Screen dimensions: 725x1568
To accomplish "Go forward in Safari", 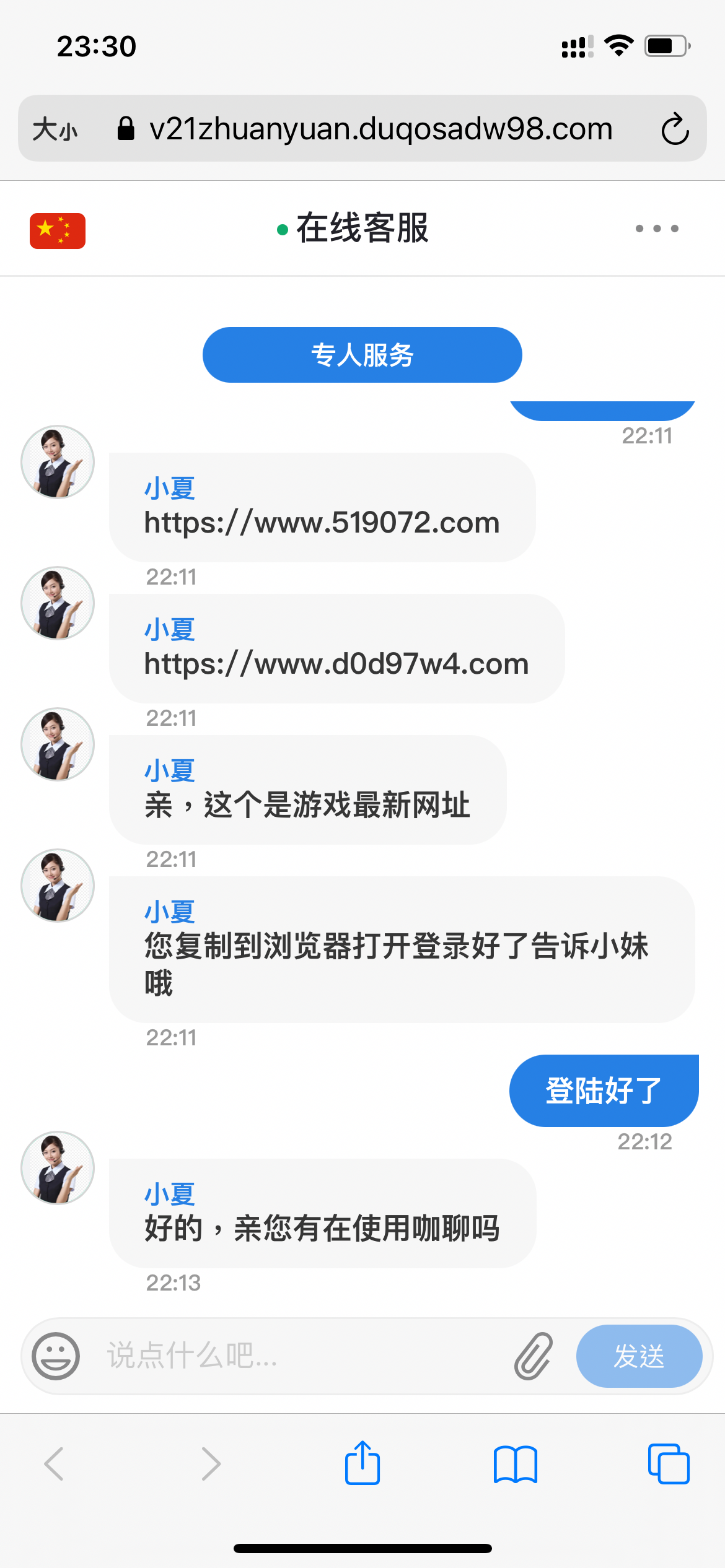I will (211, 1464).
